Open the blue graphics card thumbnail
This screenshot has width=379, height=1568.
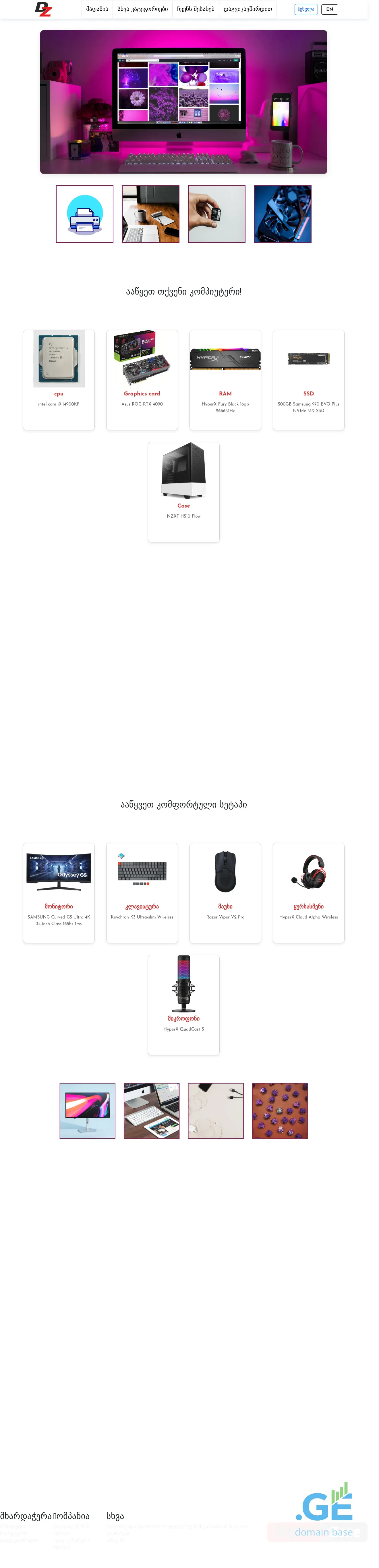pyautogui.click(x=282, y=214)
